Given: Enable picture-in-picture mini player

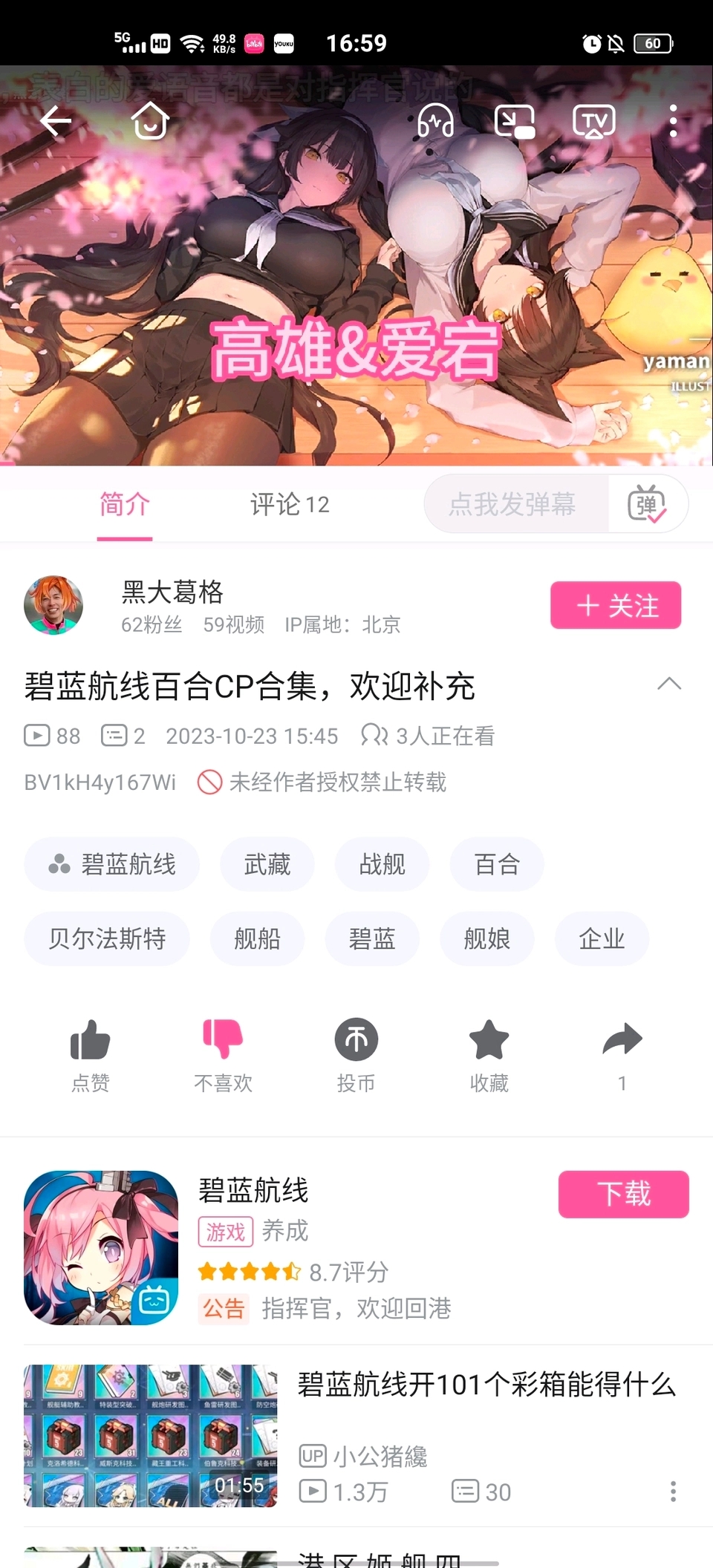Looking at the screenshot, I should (515, 121).
